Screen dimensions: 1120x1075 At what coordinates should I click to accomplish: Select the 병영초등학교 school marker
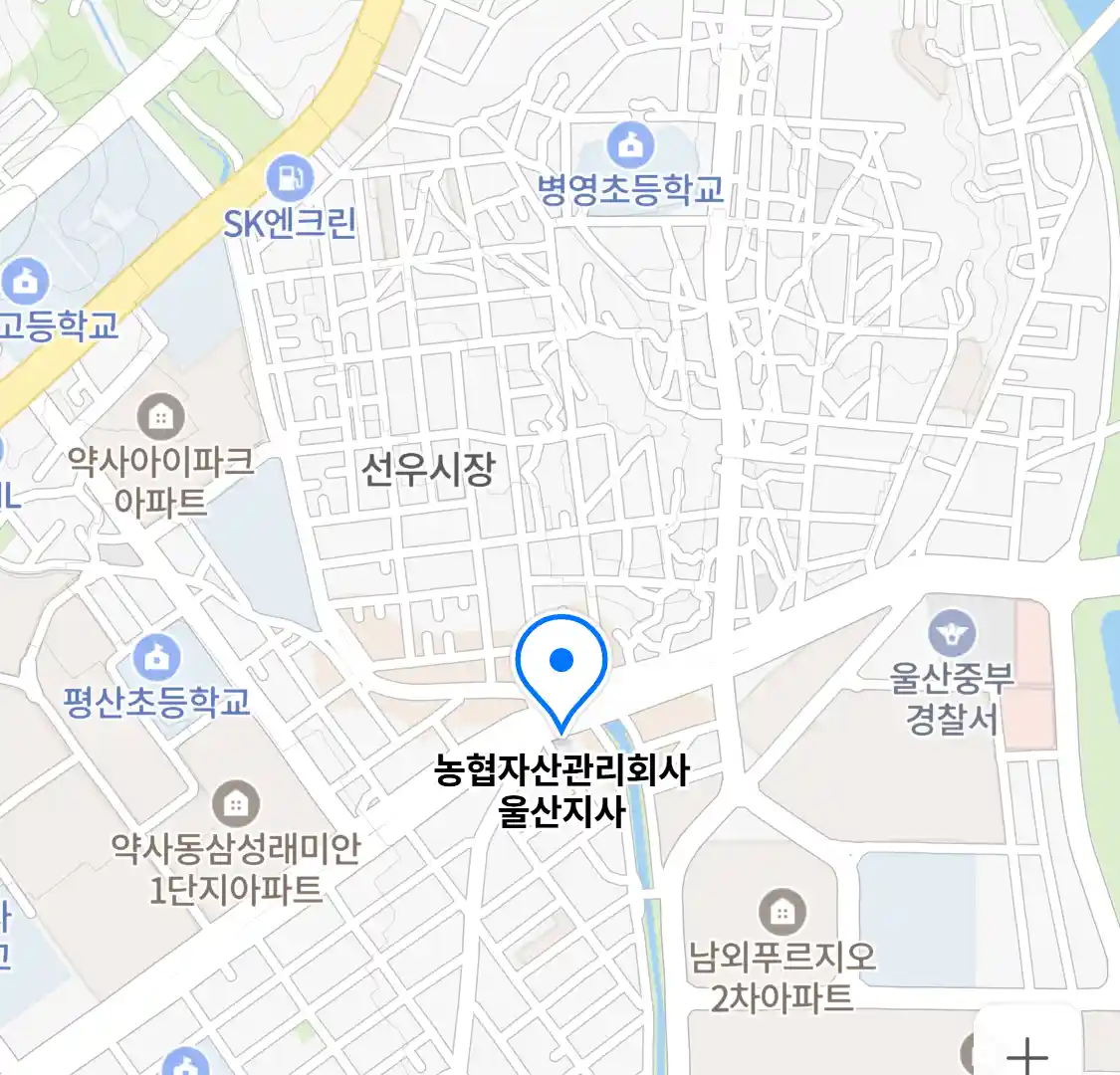630,147
